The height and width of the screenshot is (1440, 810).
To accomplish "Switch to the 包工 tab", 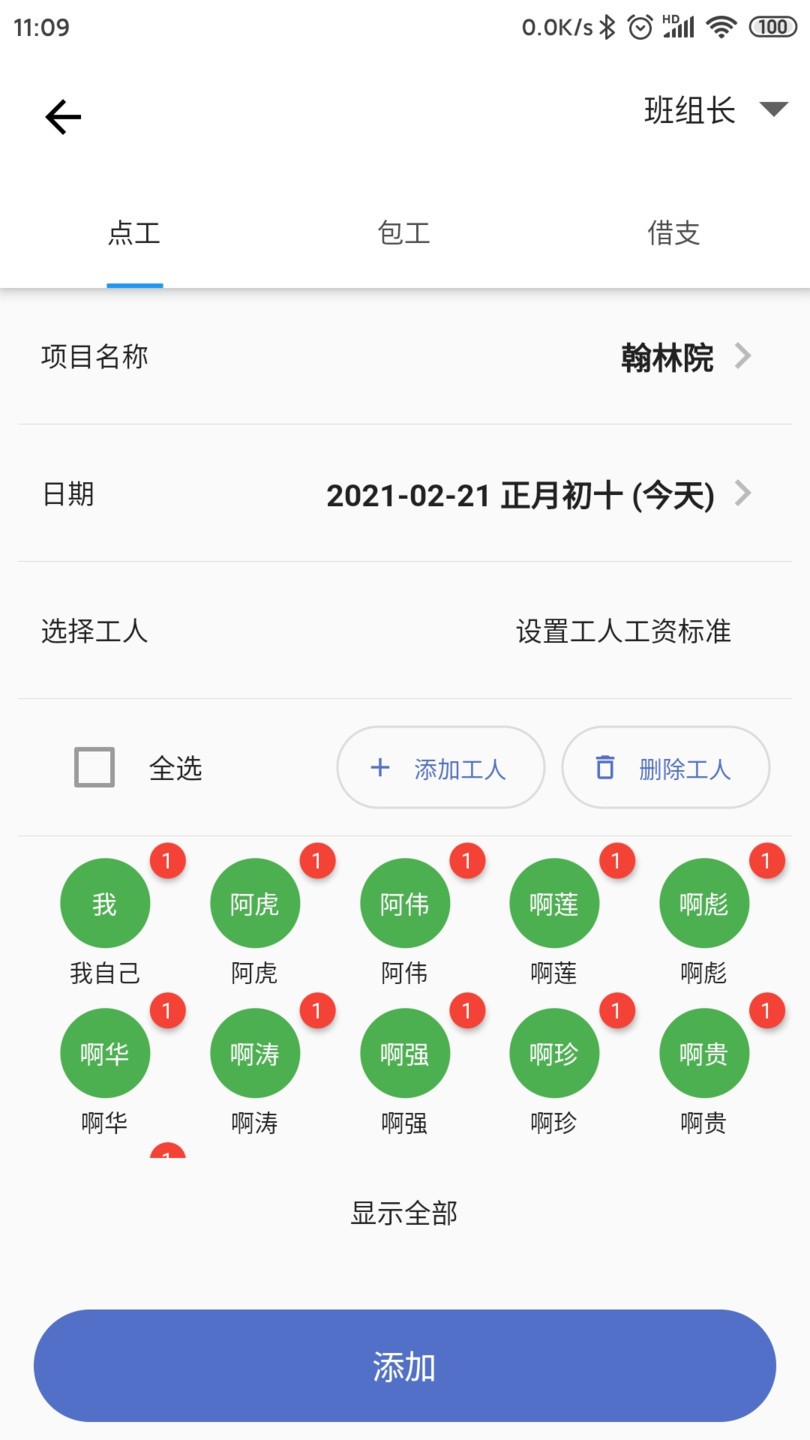I will (404, 232).
